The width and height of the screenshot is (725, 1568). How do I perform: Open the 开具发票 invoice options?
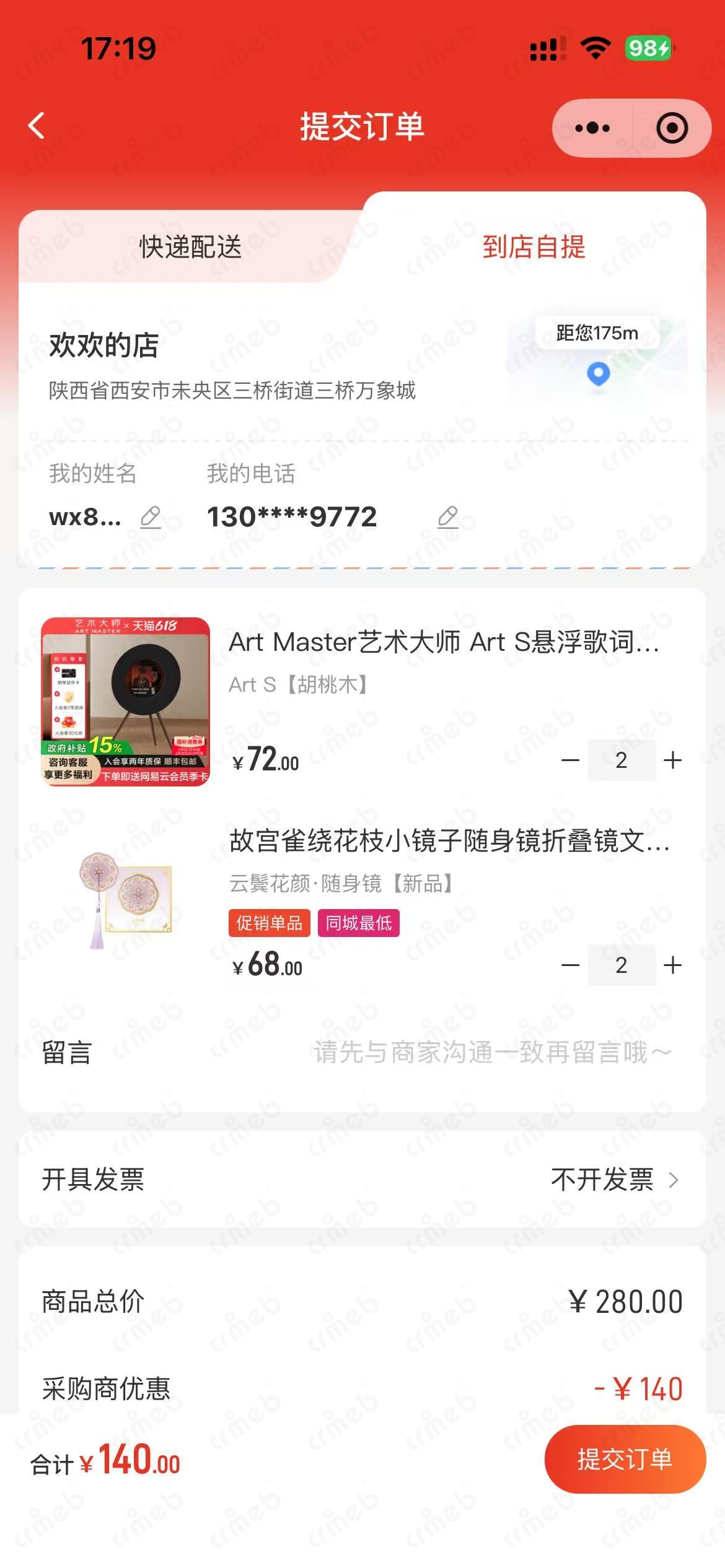click(x=613, y=1180)
